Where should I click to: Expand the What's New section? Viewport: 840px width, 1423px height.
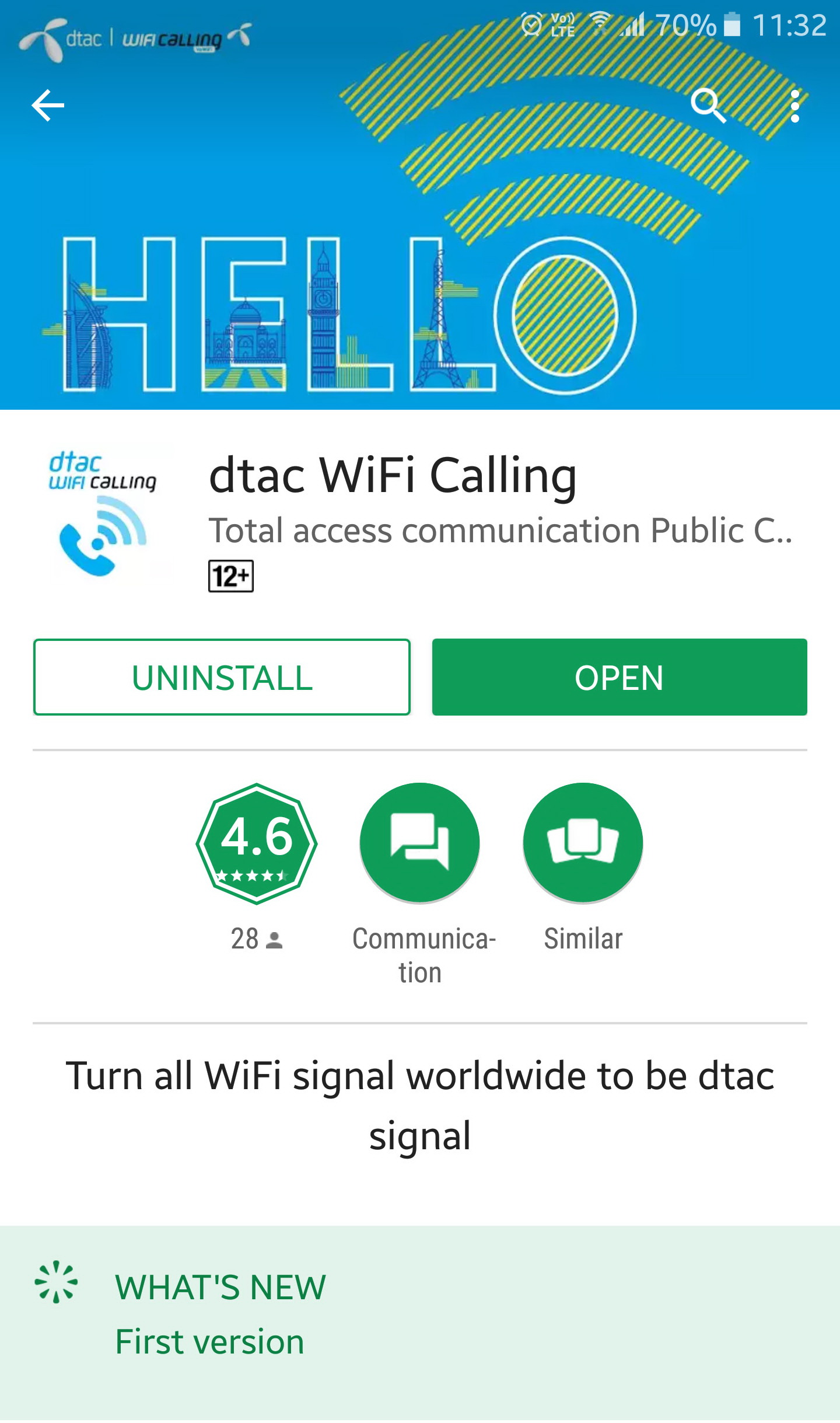(x=419, y=1313)
